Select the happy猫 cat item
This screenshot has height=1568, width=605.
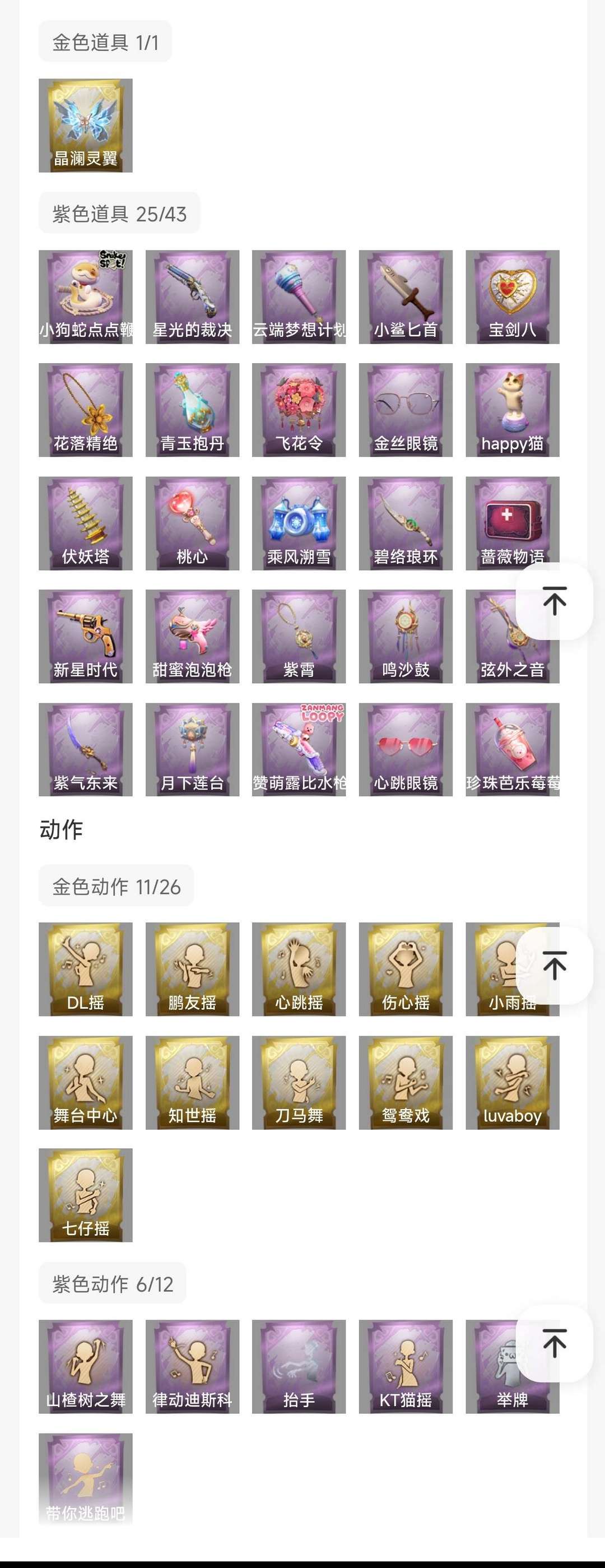click(511, 409)
